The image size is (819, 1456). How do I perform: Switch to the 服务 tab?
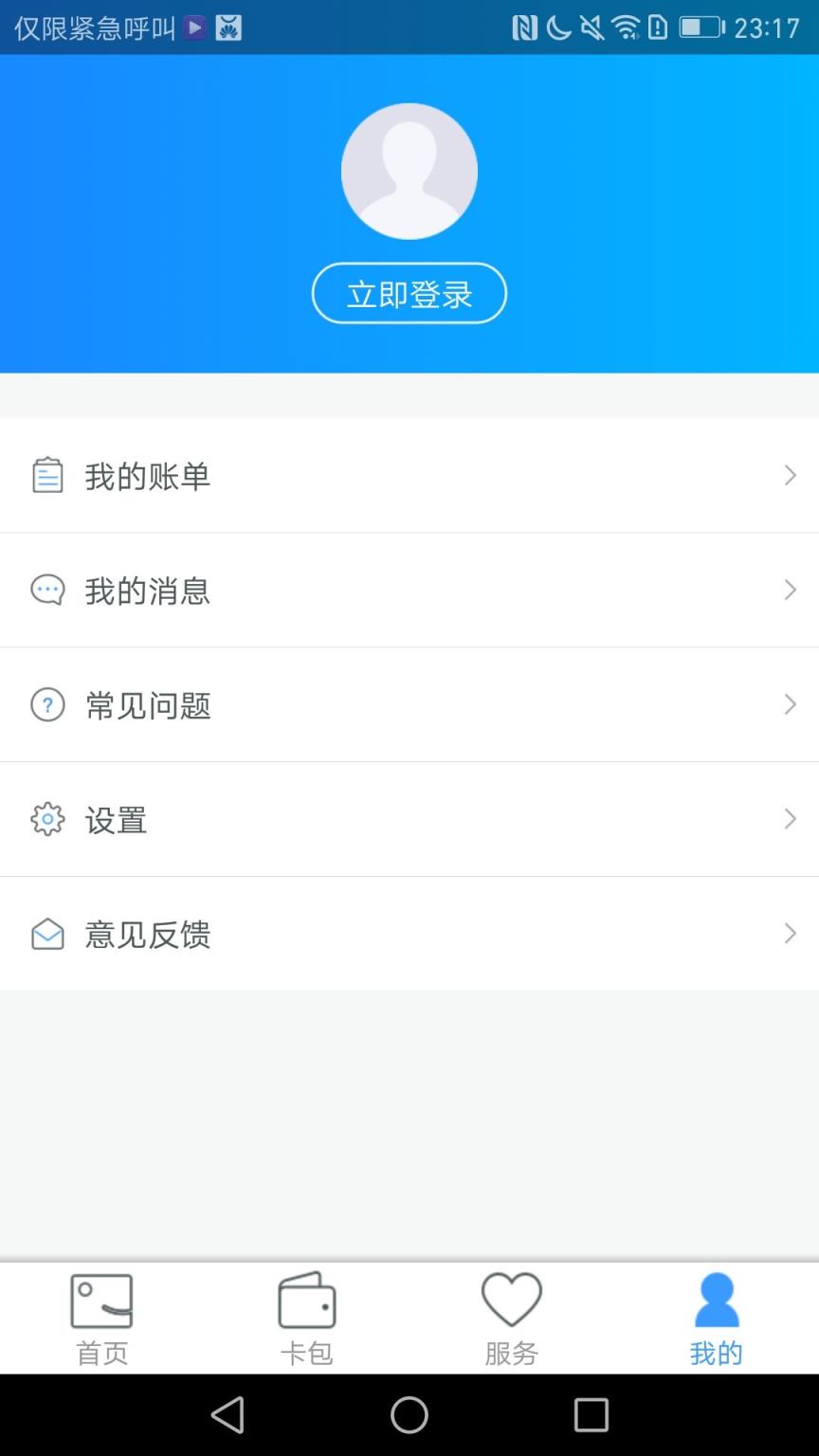pos(511,1318)
